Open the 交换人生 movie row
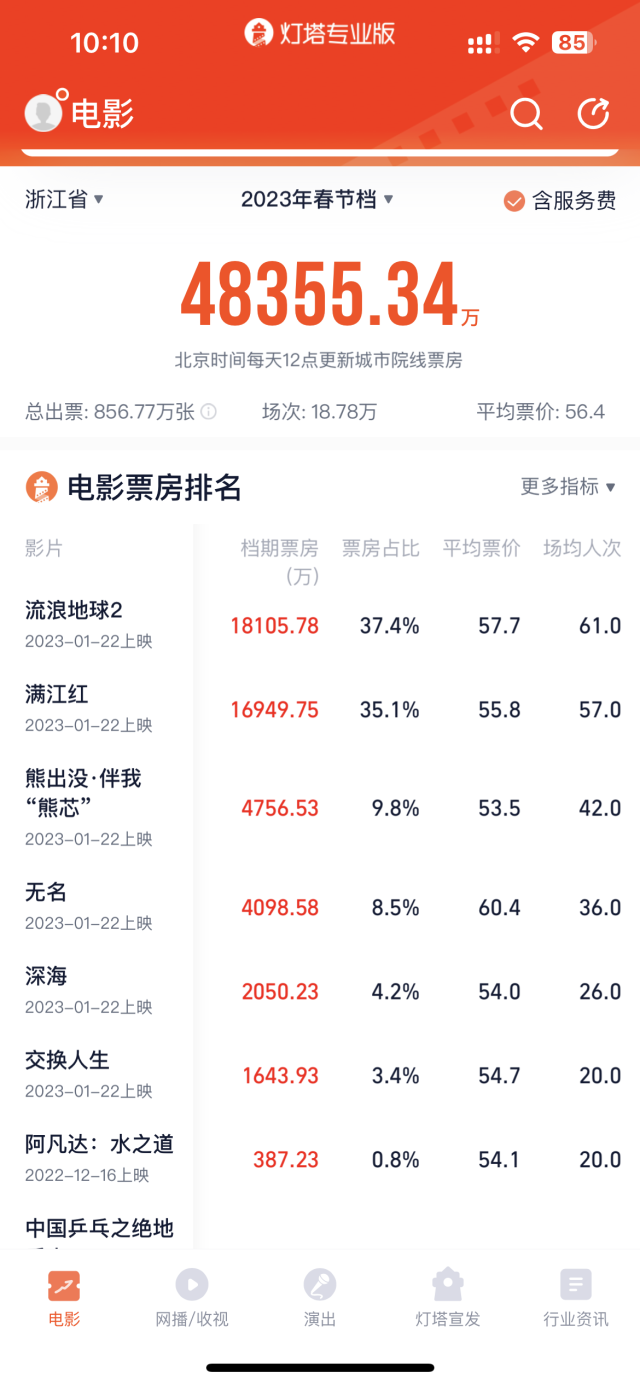This screenshot has width=640, height=1385. click(320, 1075)
